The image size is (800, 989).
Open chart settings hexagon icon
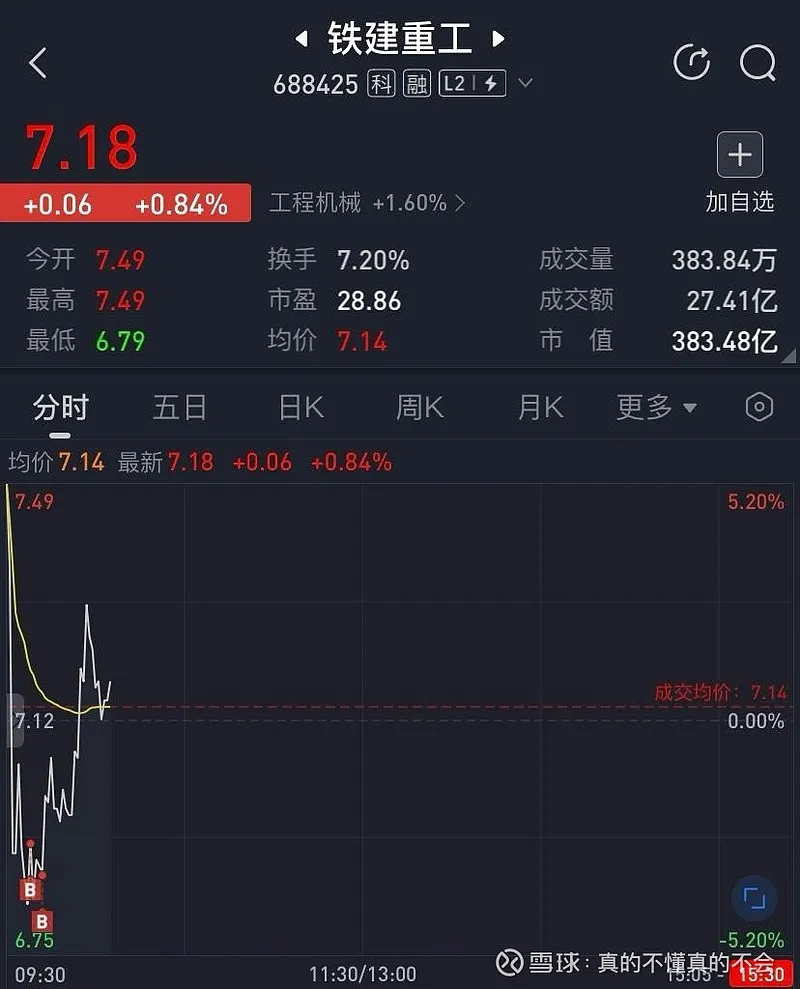pyautogui.click(x=760, y=407)
